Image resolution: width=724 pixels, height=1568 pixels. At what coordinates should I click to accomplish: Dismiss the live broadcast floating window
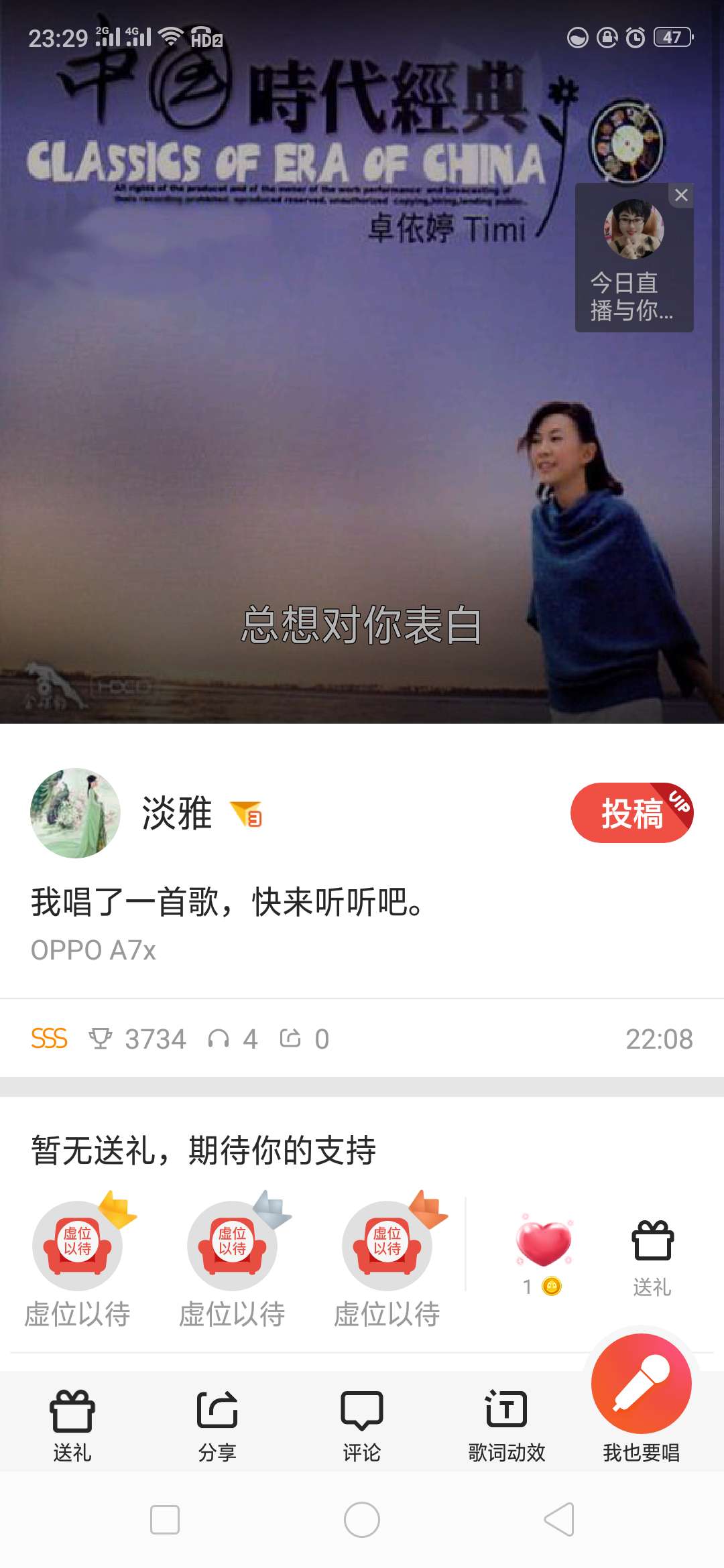pos(681,195)
